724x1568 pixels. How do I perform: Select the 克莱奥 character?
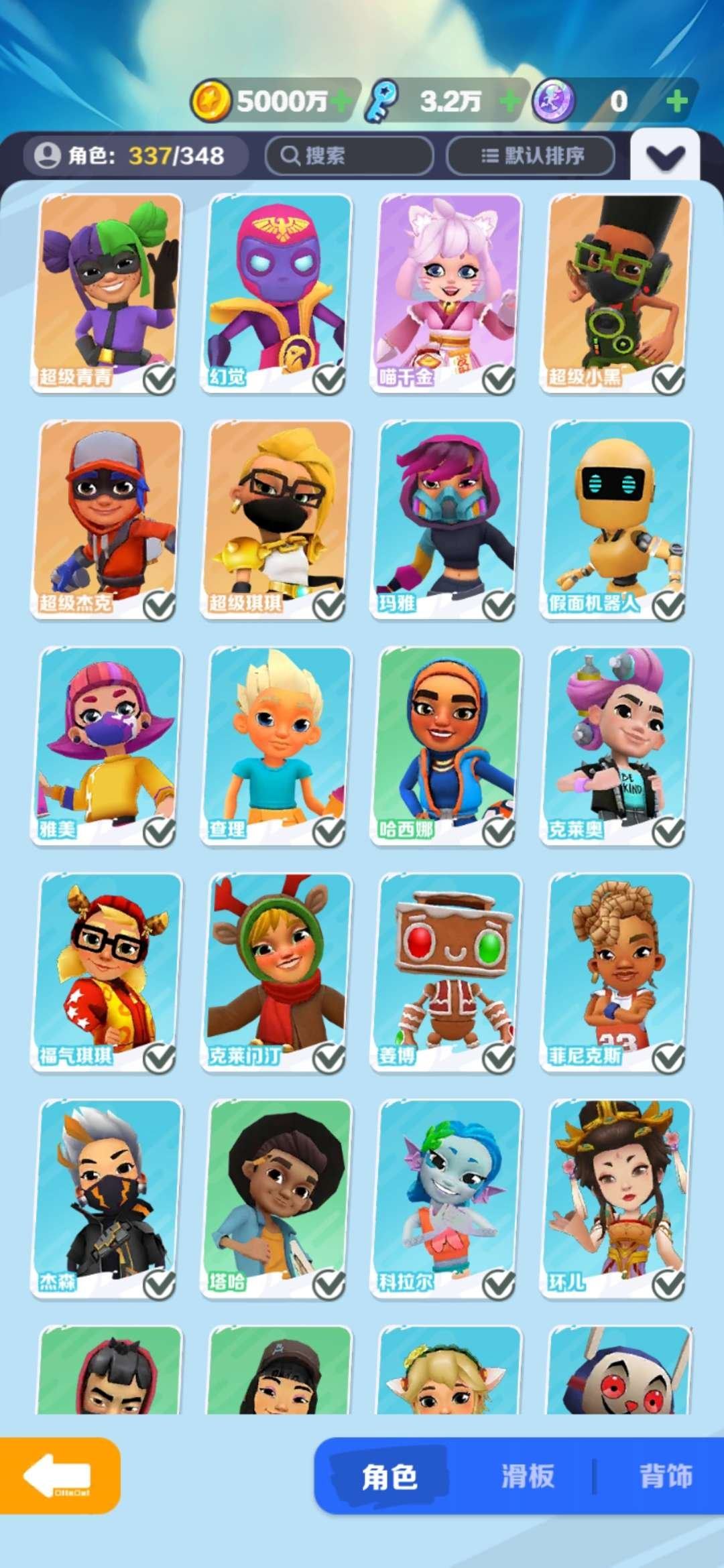[616, 744]
